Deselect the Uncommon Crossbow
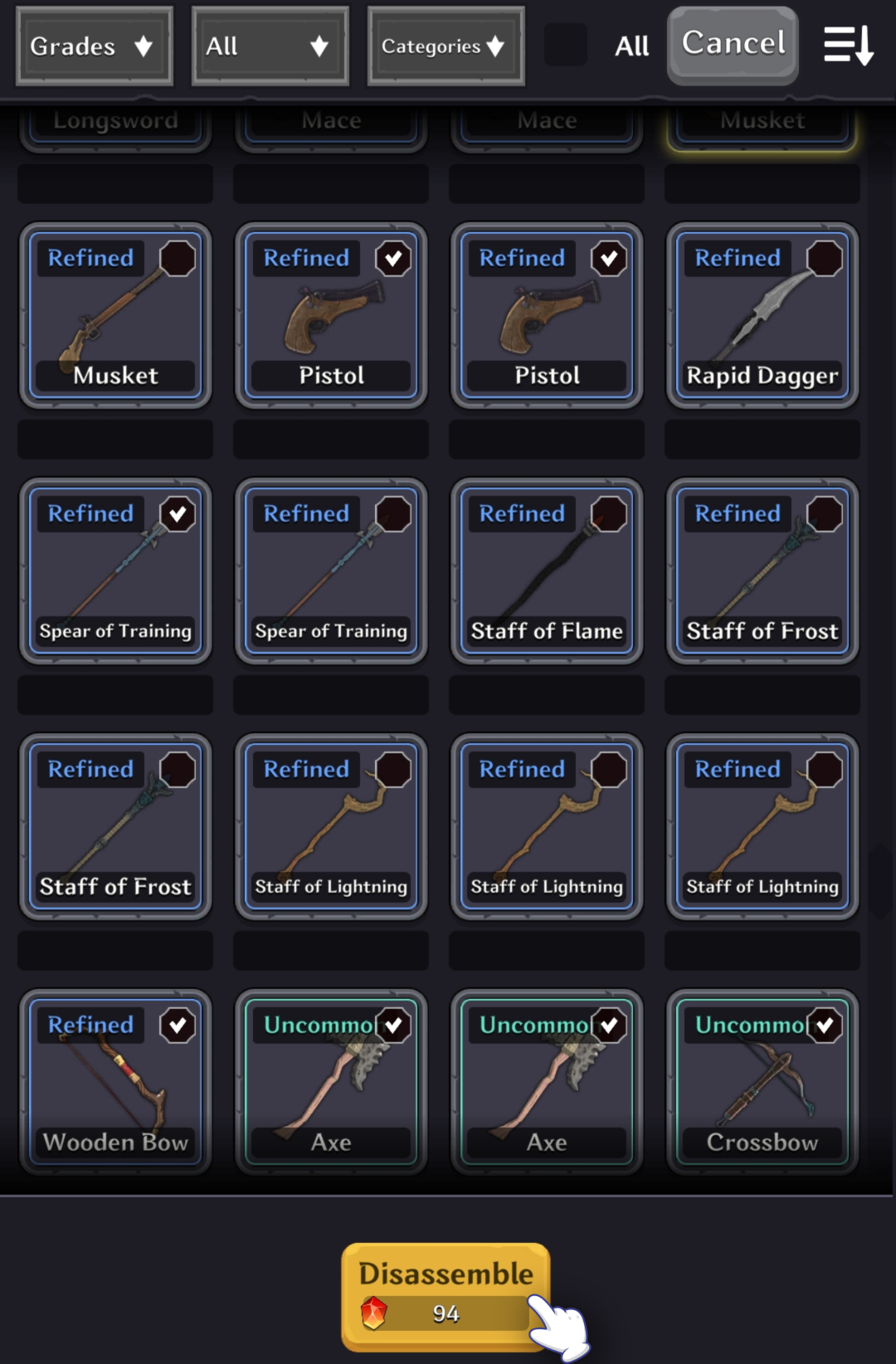Viewport: 896px width, 1364px height. pyautogui.click(x=762, y=1082)
